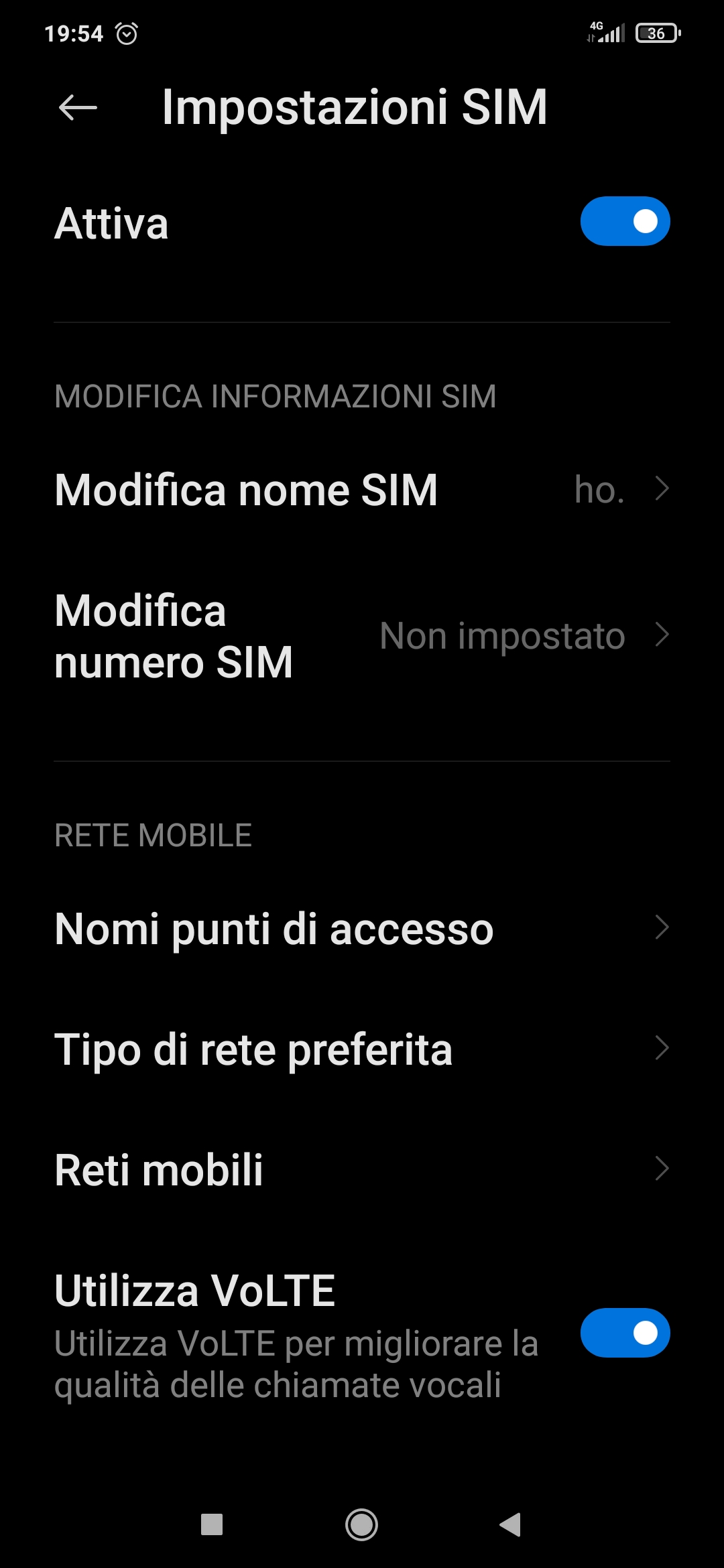Tap the system home button

(361, 1524)
